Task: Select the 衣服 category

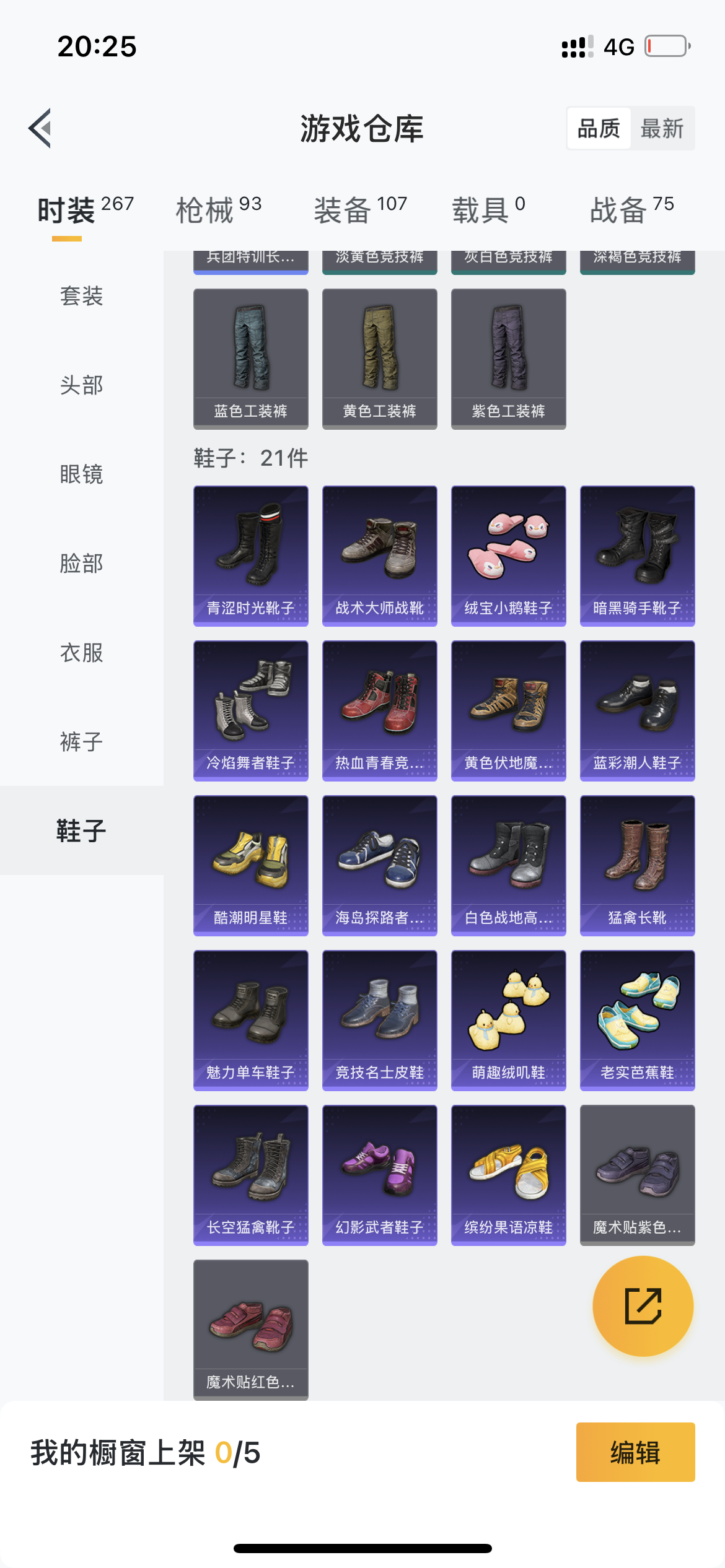Action: pyautogui.click(x=81, y=653)
